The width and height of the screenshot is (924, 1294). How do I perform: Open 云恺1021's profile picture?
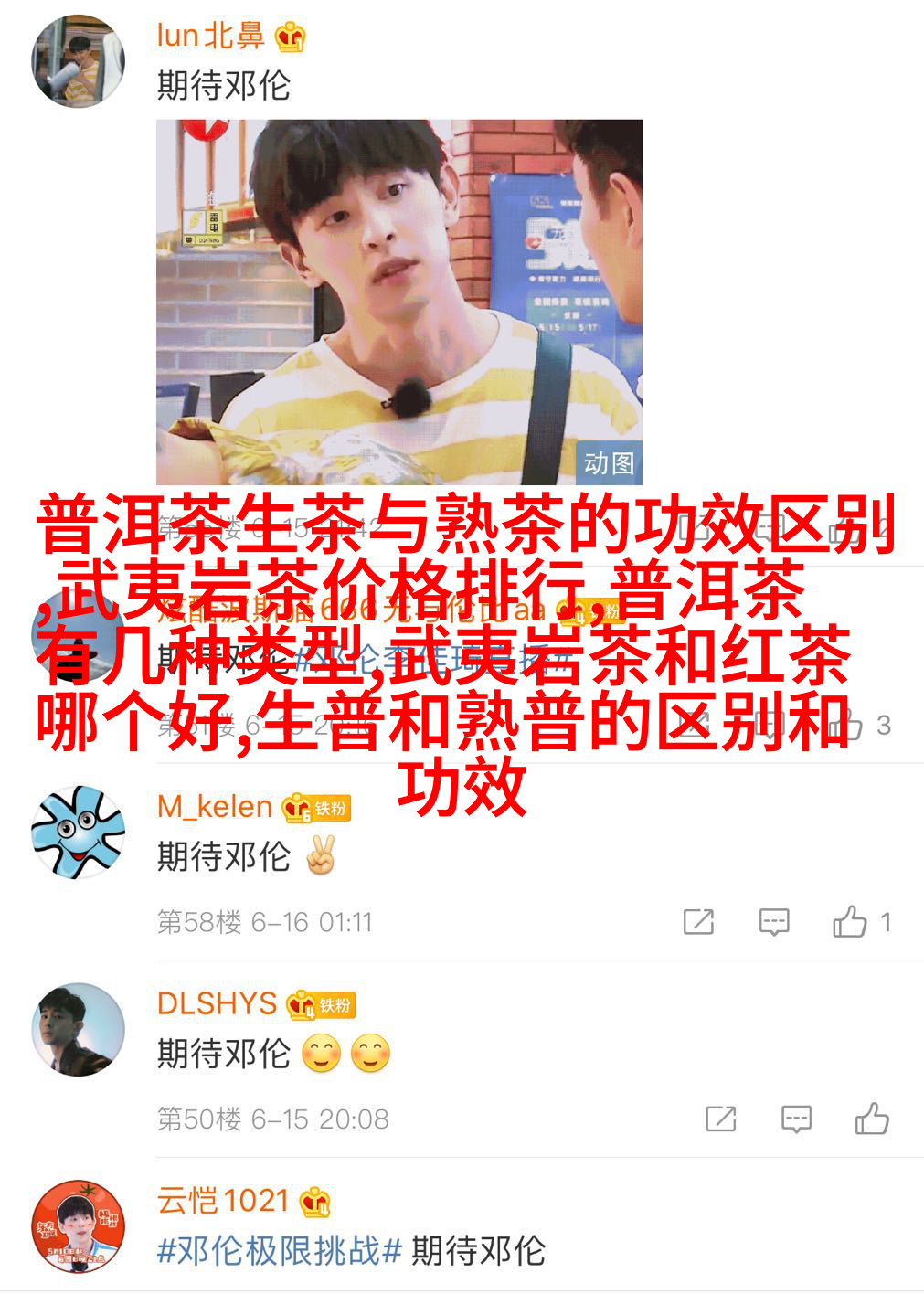pyautogui.click(x=78, y=1225)
